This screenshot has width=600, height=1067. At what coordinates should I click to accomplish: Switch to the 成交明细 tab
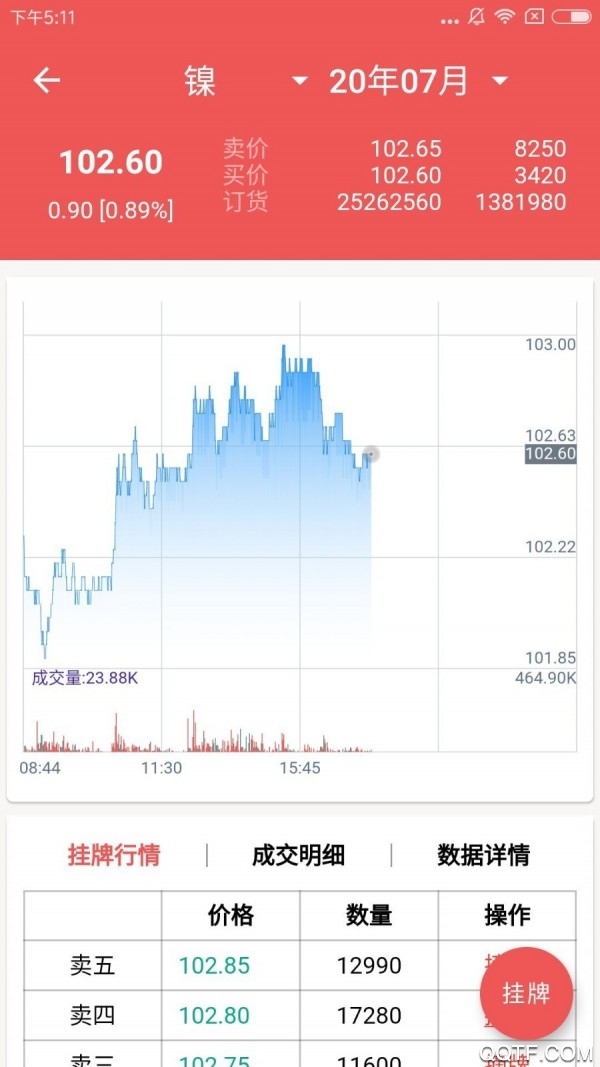click(x=298, y=855)
